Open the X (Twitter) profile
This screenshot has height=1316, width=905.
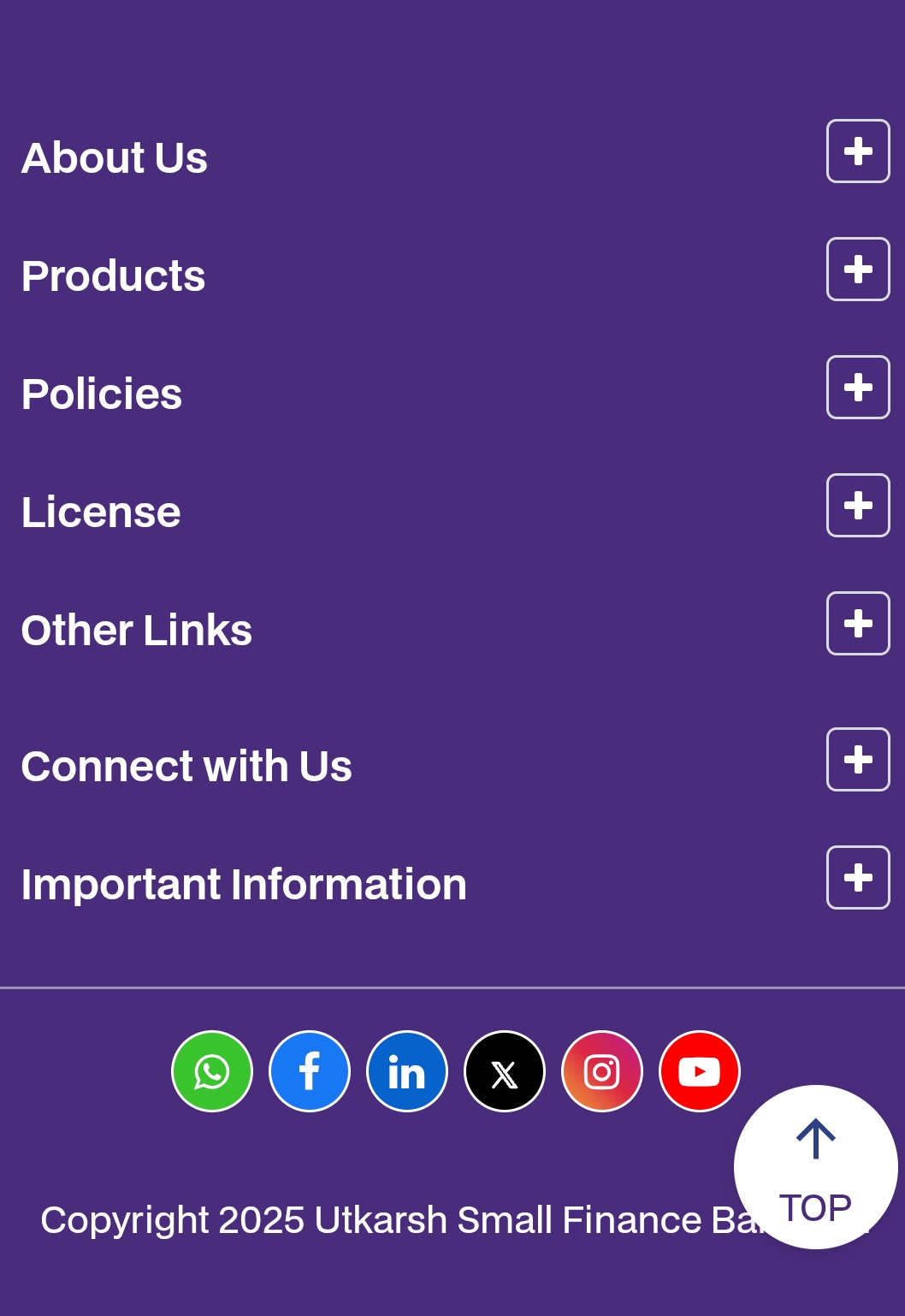point(505,1071)
